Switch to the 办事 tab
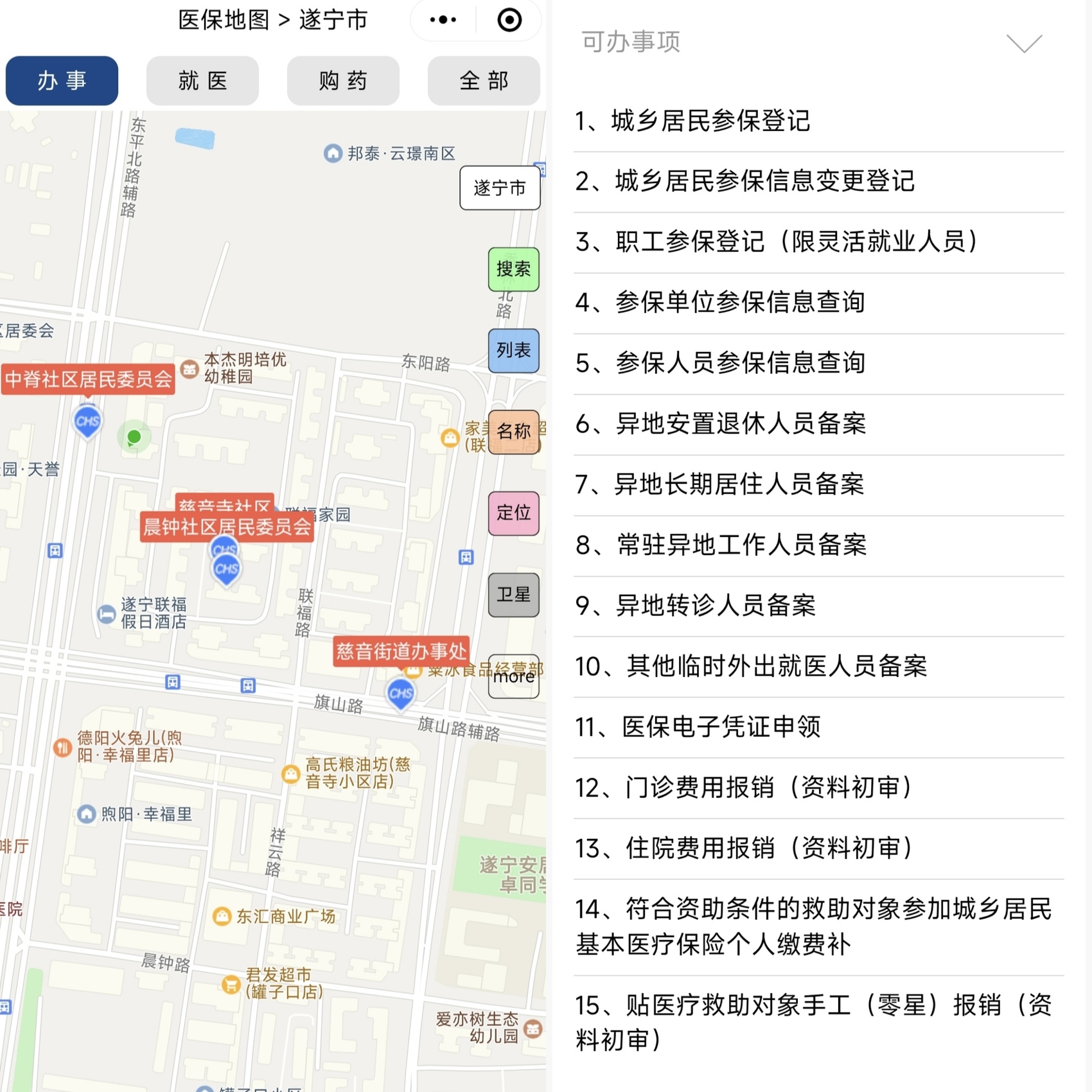The image size is (1092, 1092). (x=62, y=81)
